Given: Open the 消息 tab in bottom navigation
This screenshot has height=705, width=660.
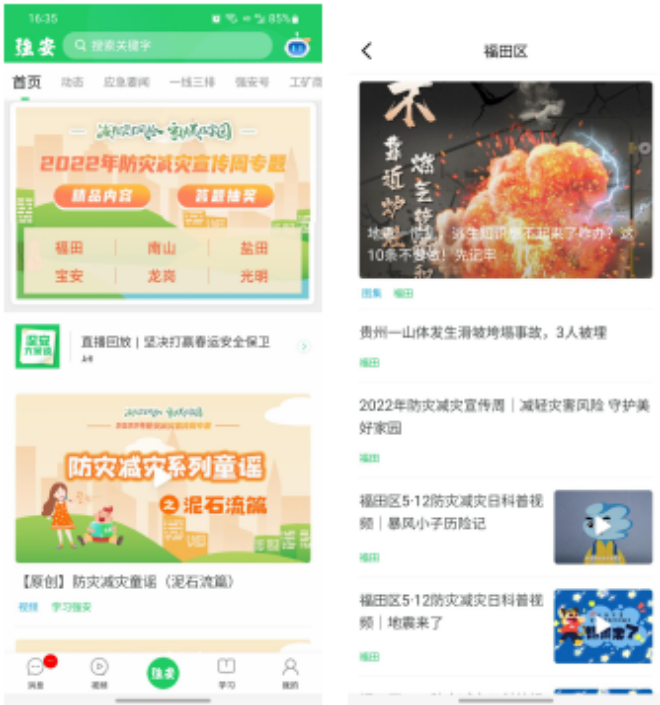Looking at the screenshot, I should (x=36, y=672).
